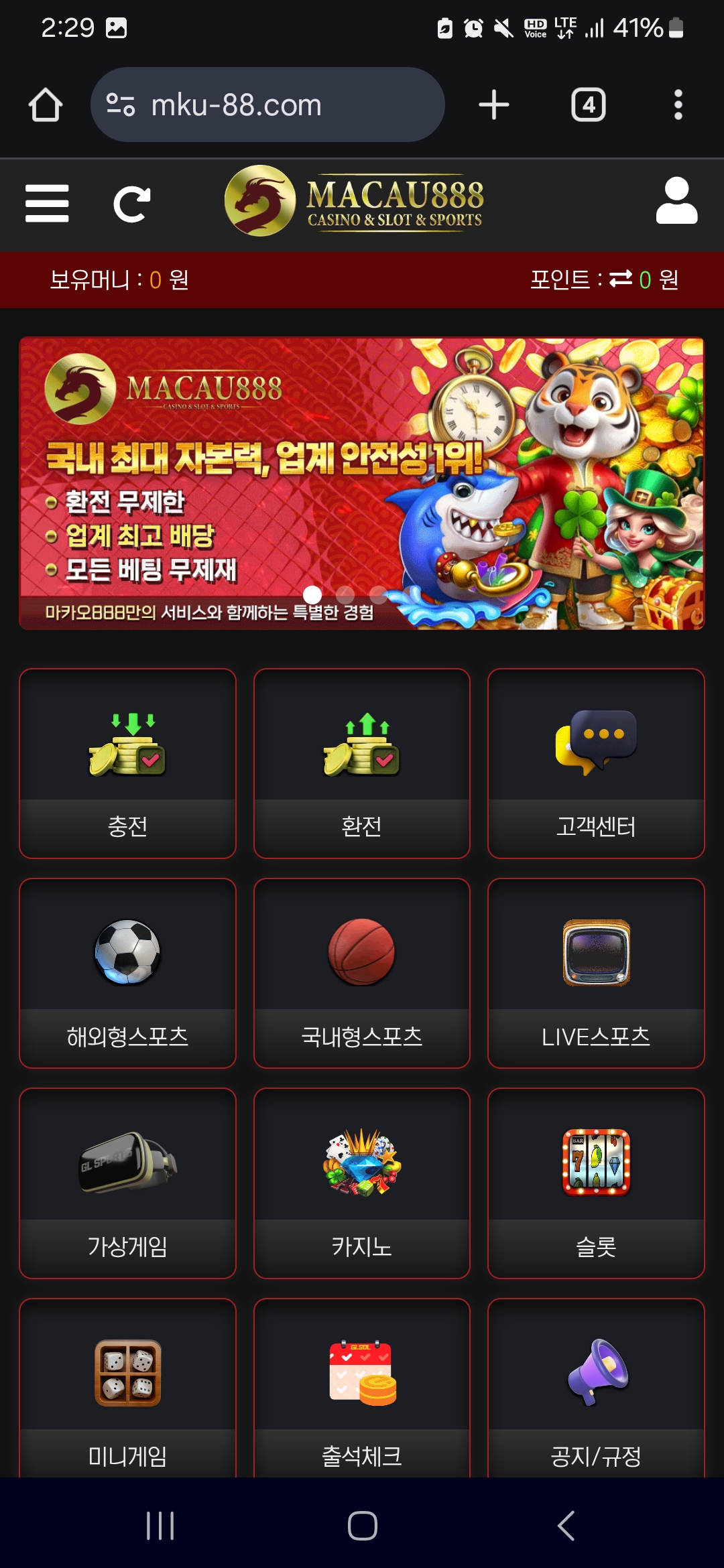
Task: Open a new browser tab
Action: pyautogui.click(x=494, y=105)
